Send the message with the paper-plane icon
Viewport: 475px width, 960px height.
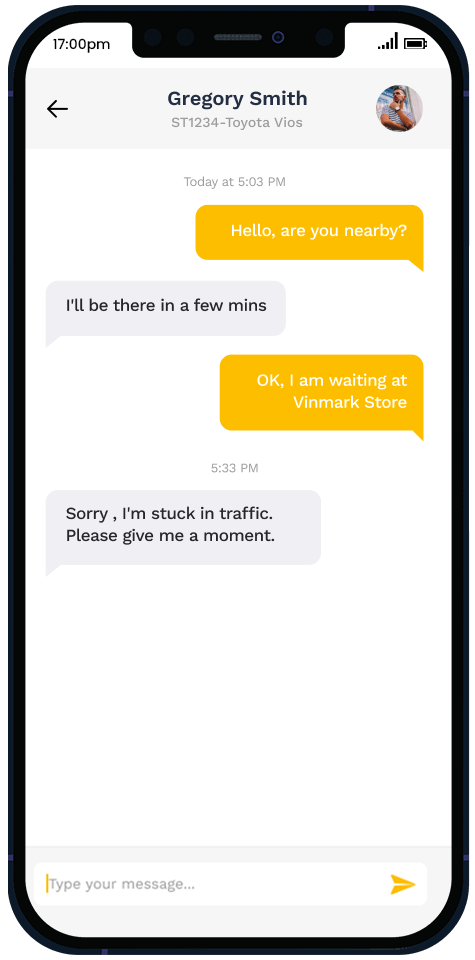(403, 884)
